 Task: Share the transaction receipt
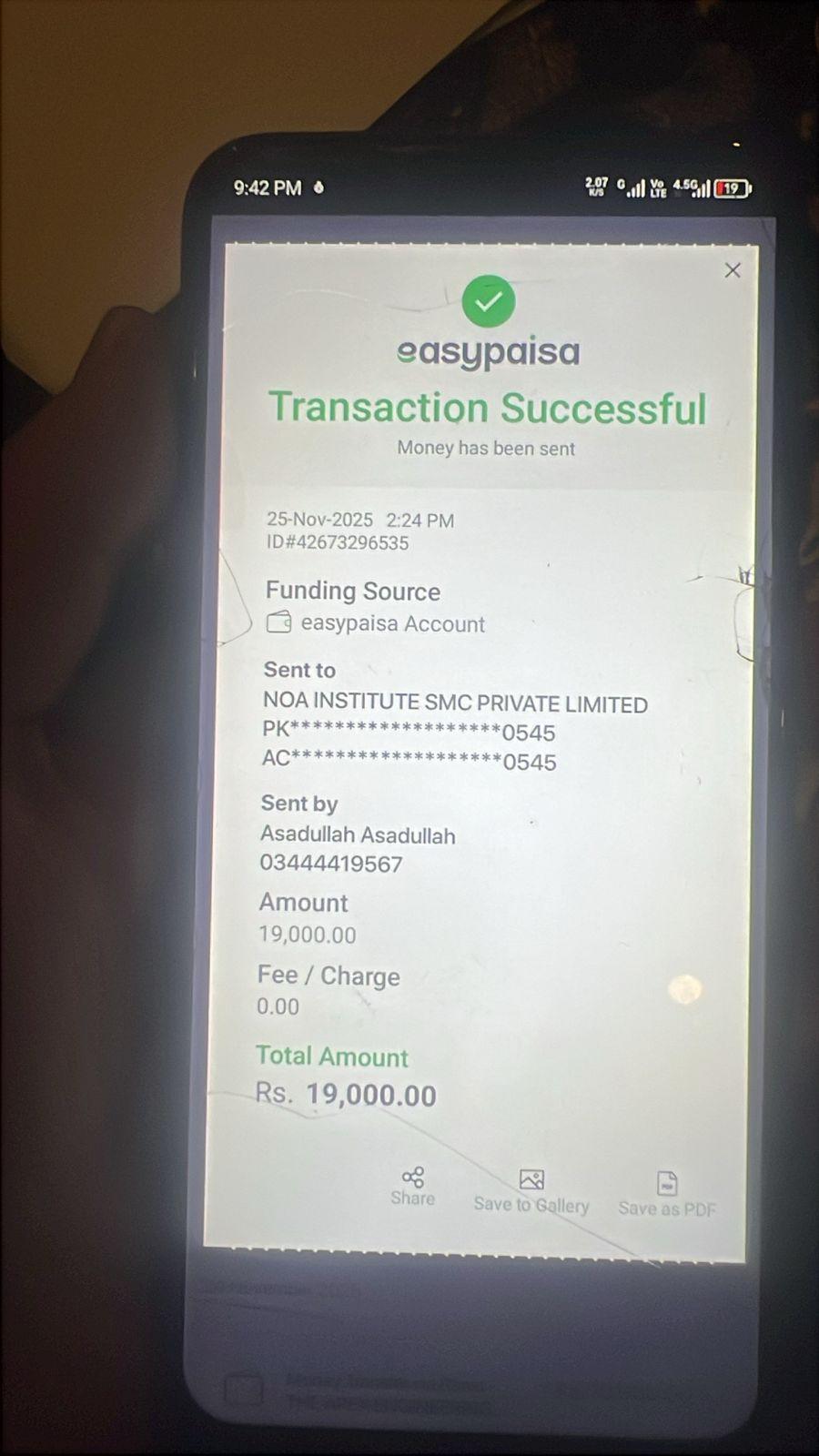[x=412, y=1186]
